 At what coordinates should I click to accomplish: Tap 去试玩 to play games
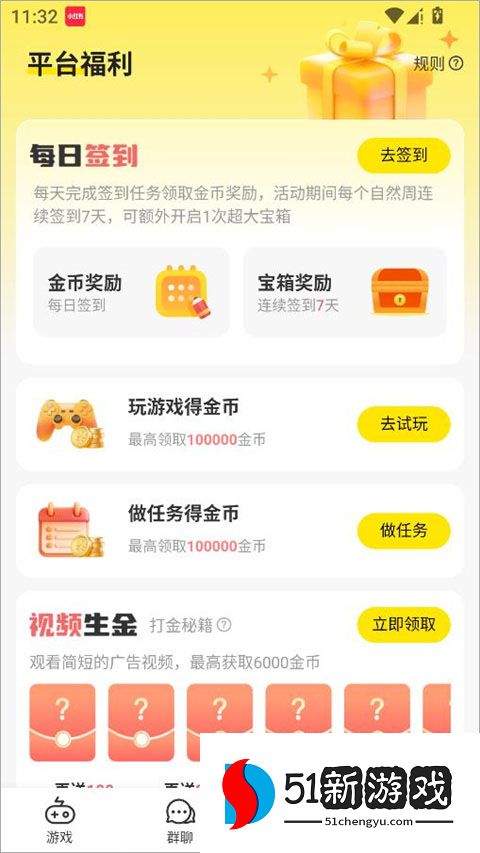pos(404,424)
